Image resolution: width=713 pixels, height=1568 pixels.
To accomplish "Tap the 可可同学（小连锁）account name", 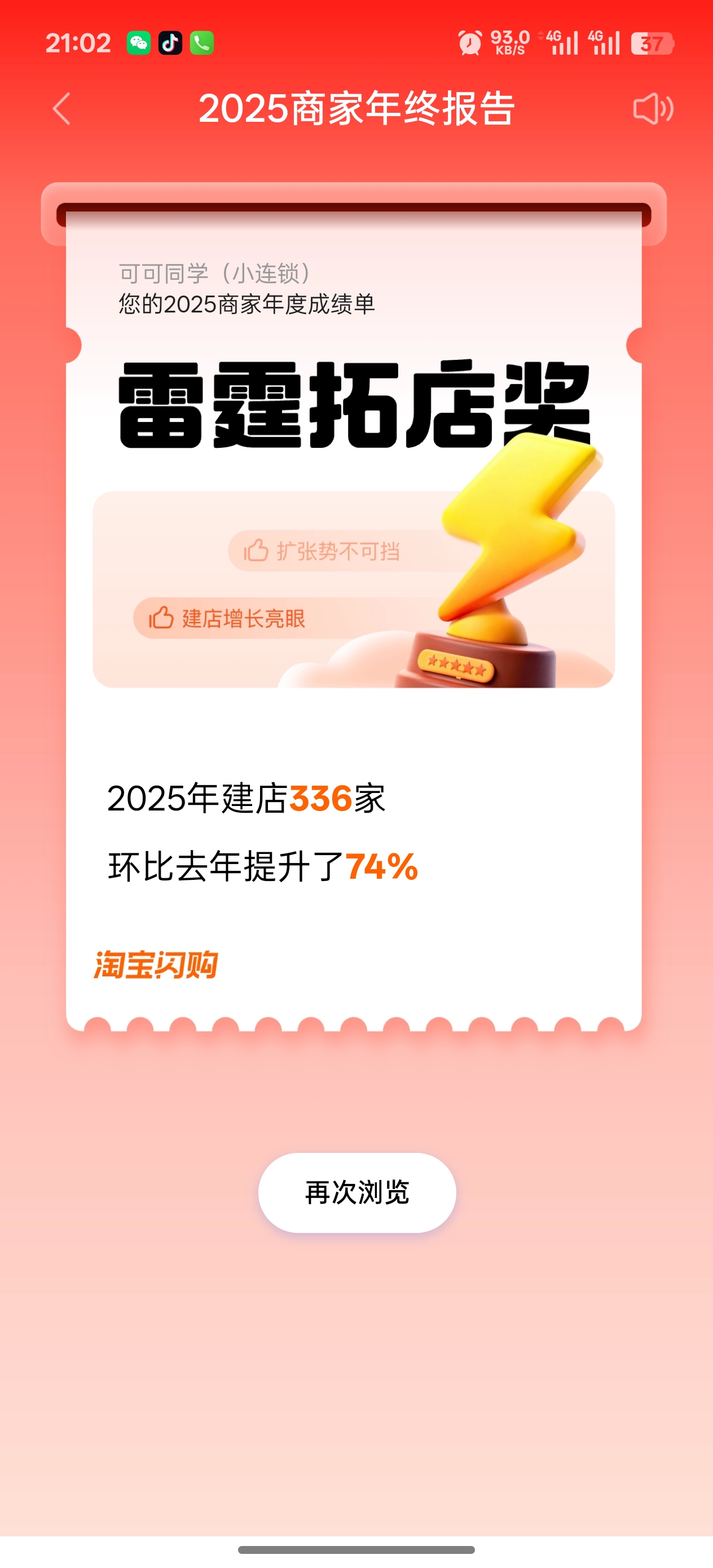I will 214,272.
